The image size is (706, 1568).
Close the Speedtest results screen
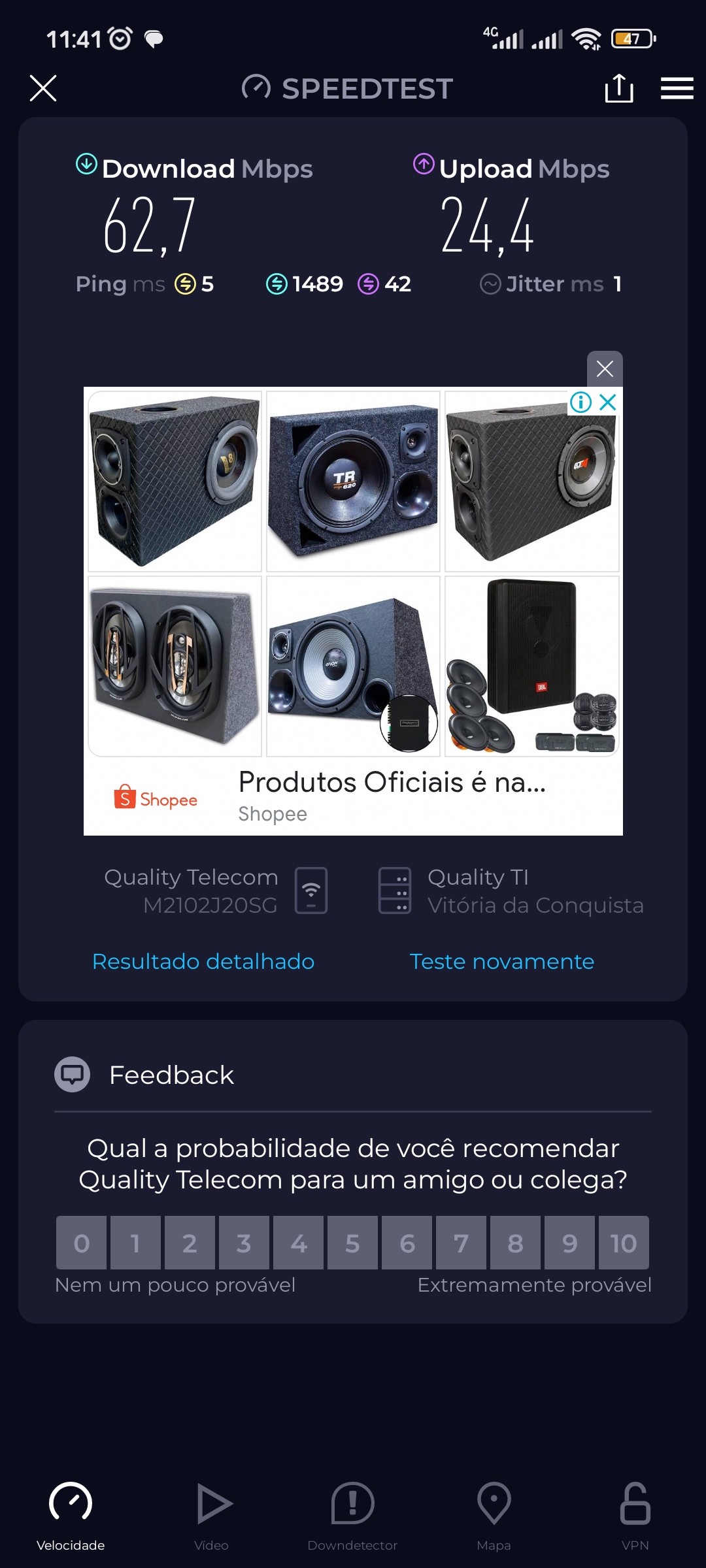click(x=43, y=88)
